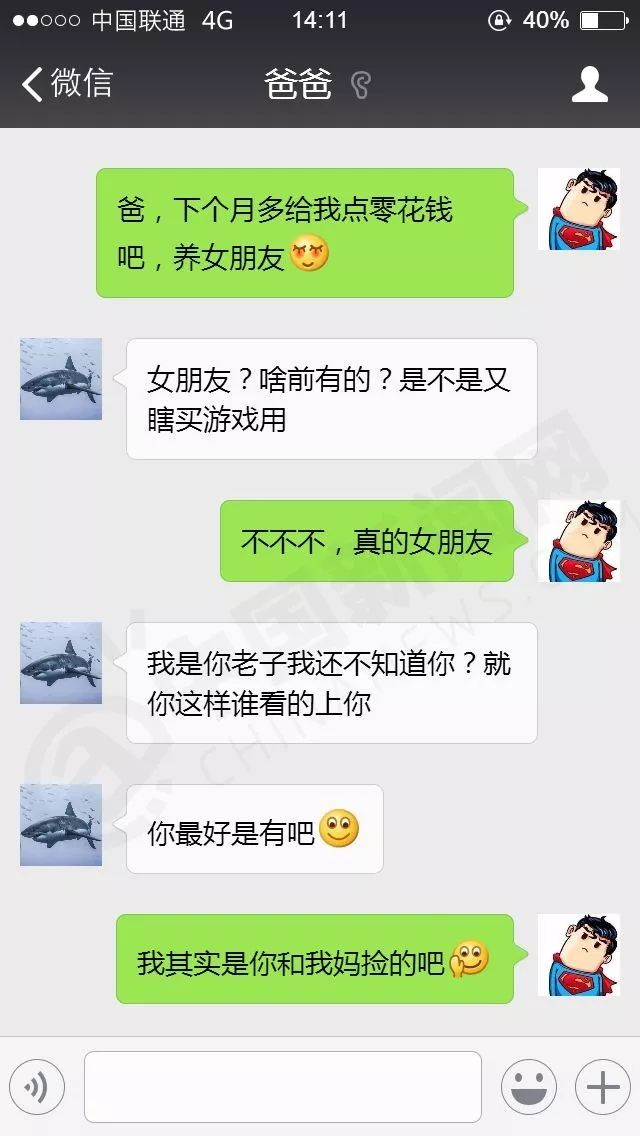Focus the message text field
Image resolution: width=640 pixels, height=1136 pixels.
(x=283, y=1087)
